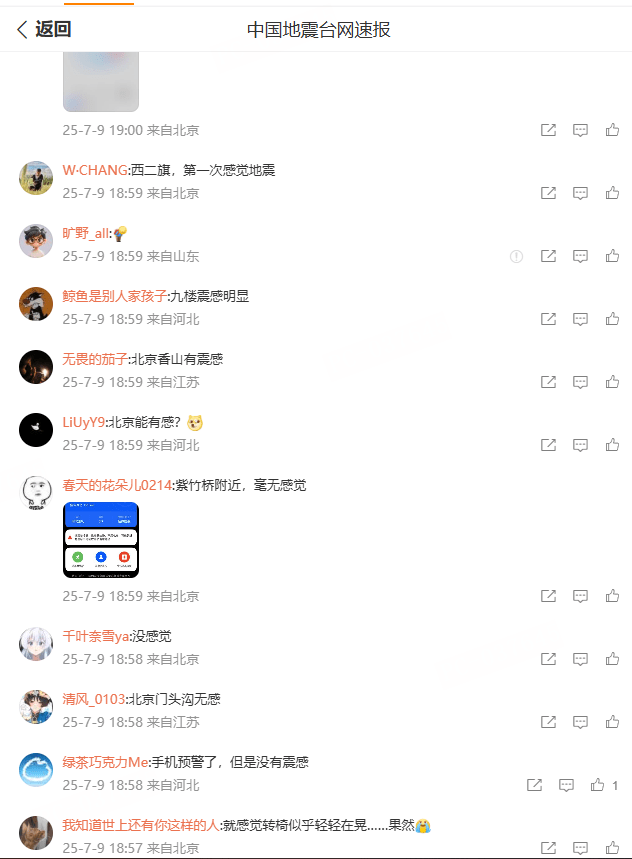Go back with the 返回 button
This screenshot has width=632, height=859.
[44, 30]
